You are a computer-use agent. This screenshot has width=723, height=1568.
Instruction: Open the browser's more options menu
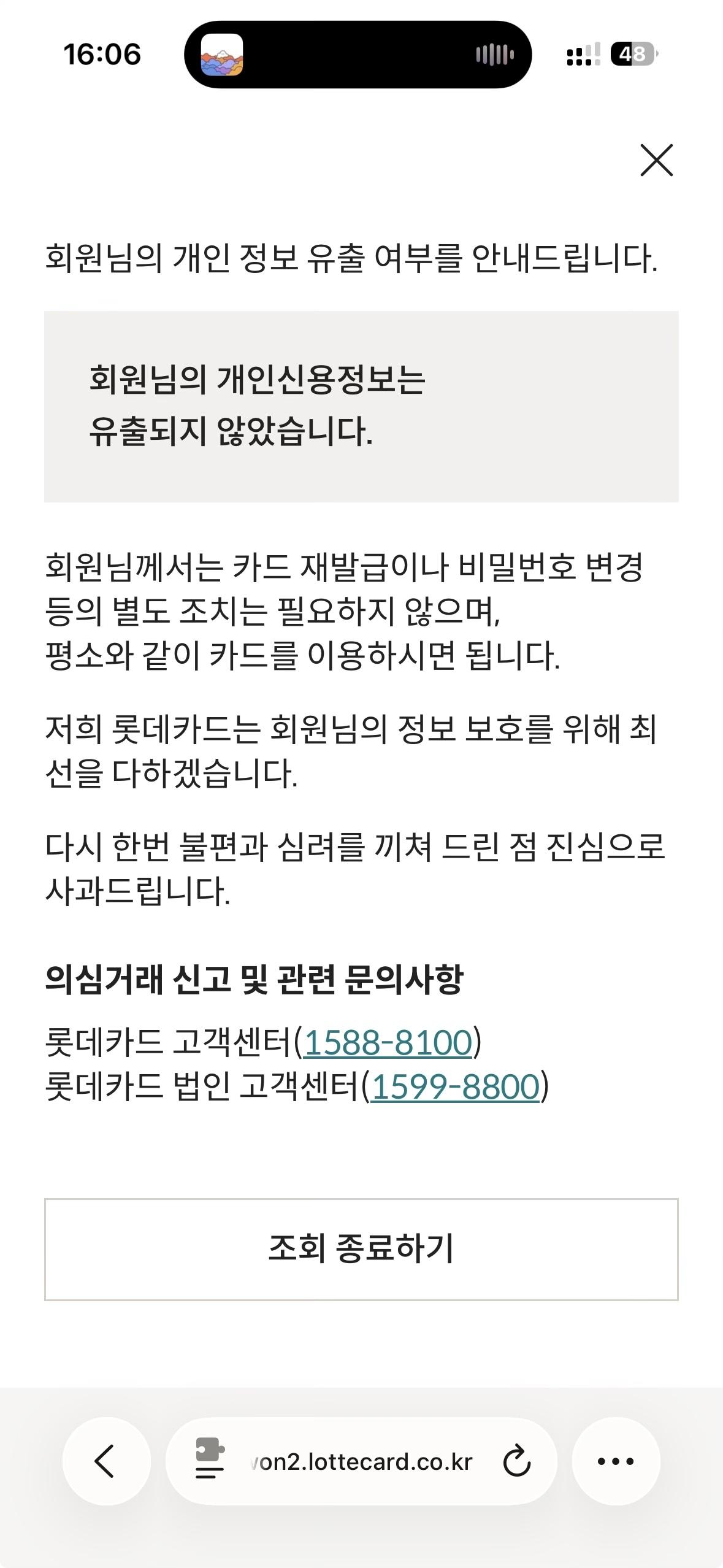tap(615, 1461)
